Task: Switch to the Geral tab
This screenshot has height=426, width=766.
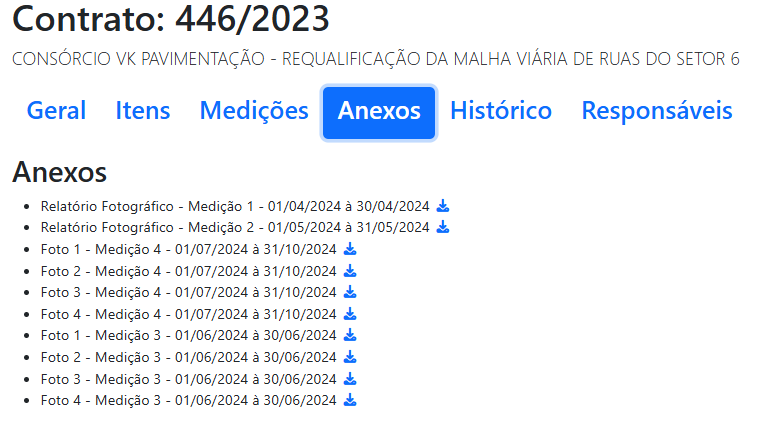Action: (56, 111)
